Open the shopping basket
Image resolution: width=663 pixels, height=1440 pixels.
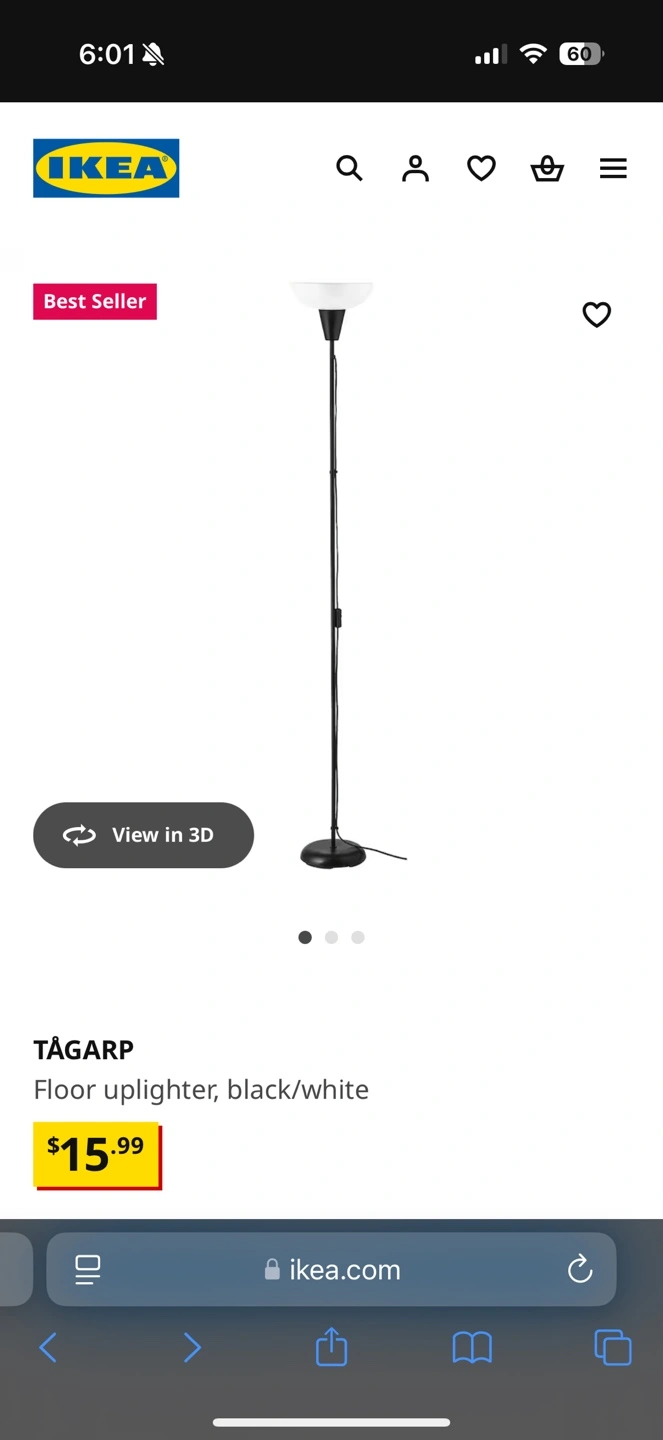547,168
